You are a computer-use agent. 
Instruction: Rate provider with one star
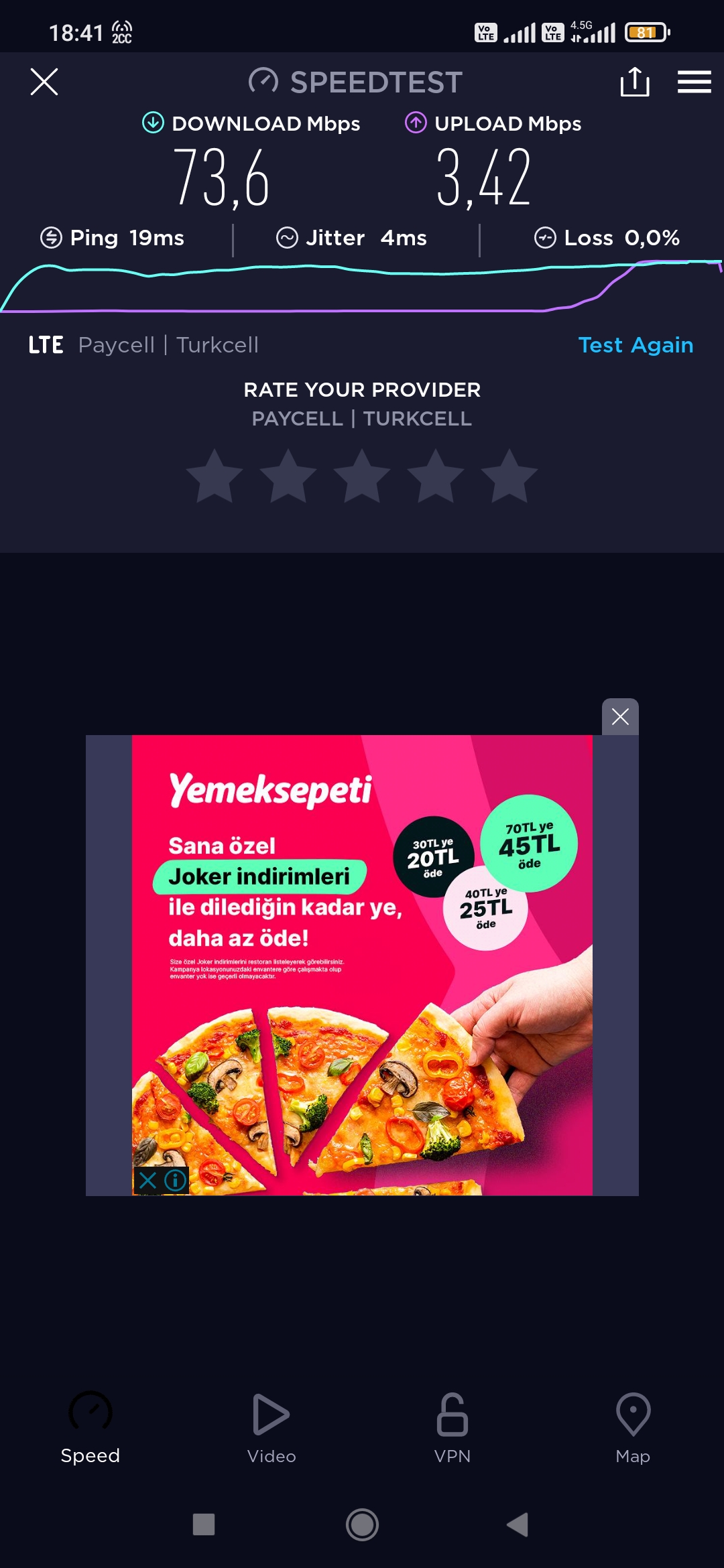215,476
